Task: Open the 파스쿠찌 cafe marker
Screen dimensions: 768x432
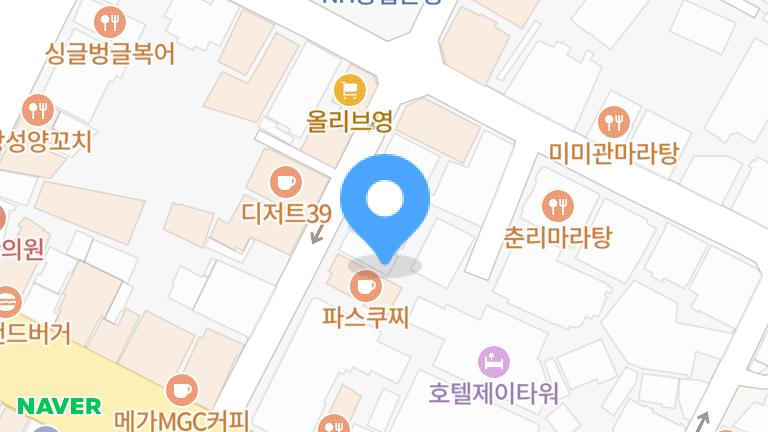Action: click(367, 287)
